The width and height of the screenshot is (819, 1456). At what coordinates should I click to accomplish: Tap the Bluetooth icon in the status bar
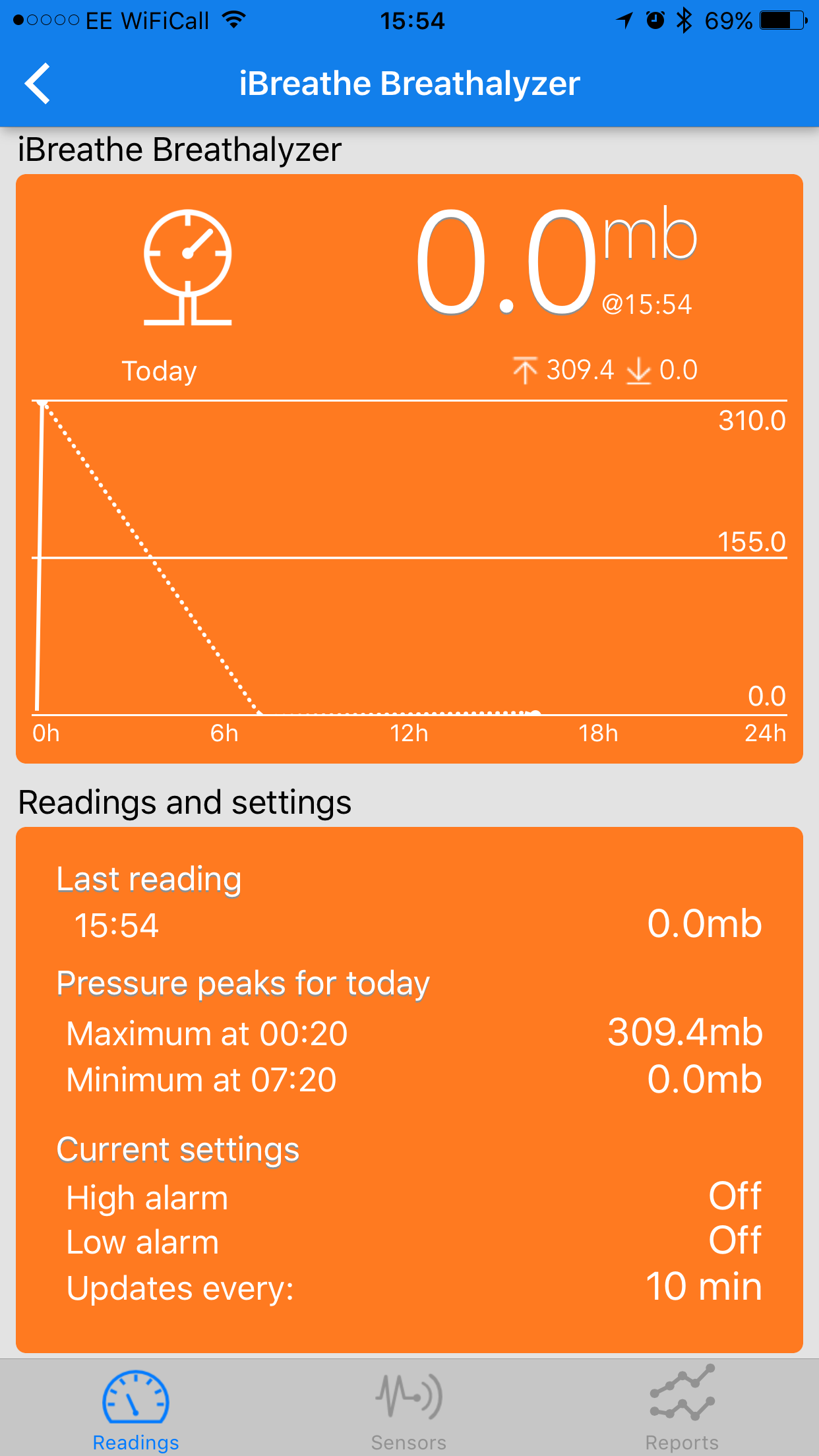[683, 20]
